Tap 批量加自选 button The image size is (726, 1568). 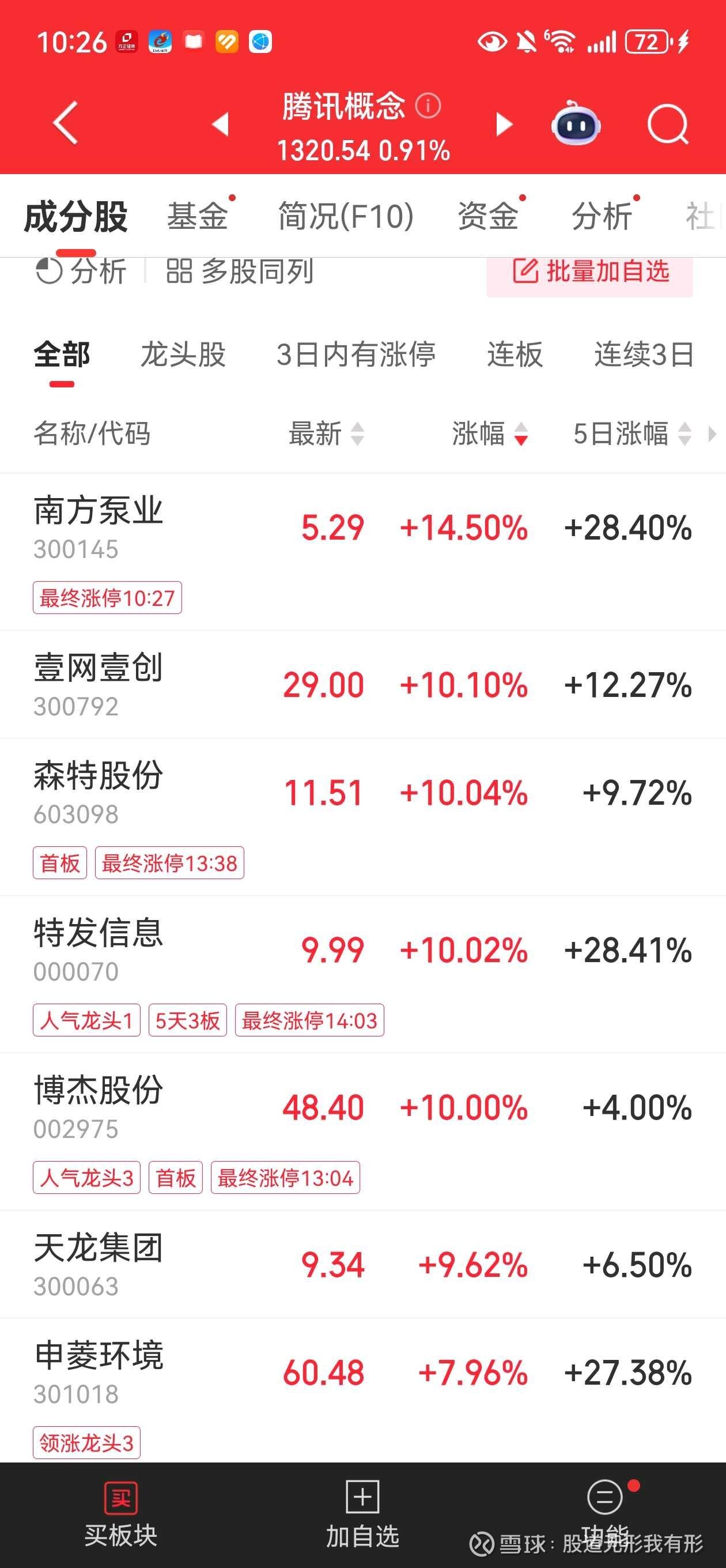pyautogui.click(x=589, y=273)
